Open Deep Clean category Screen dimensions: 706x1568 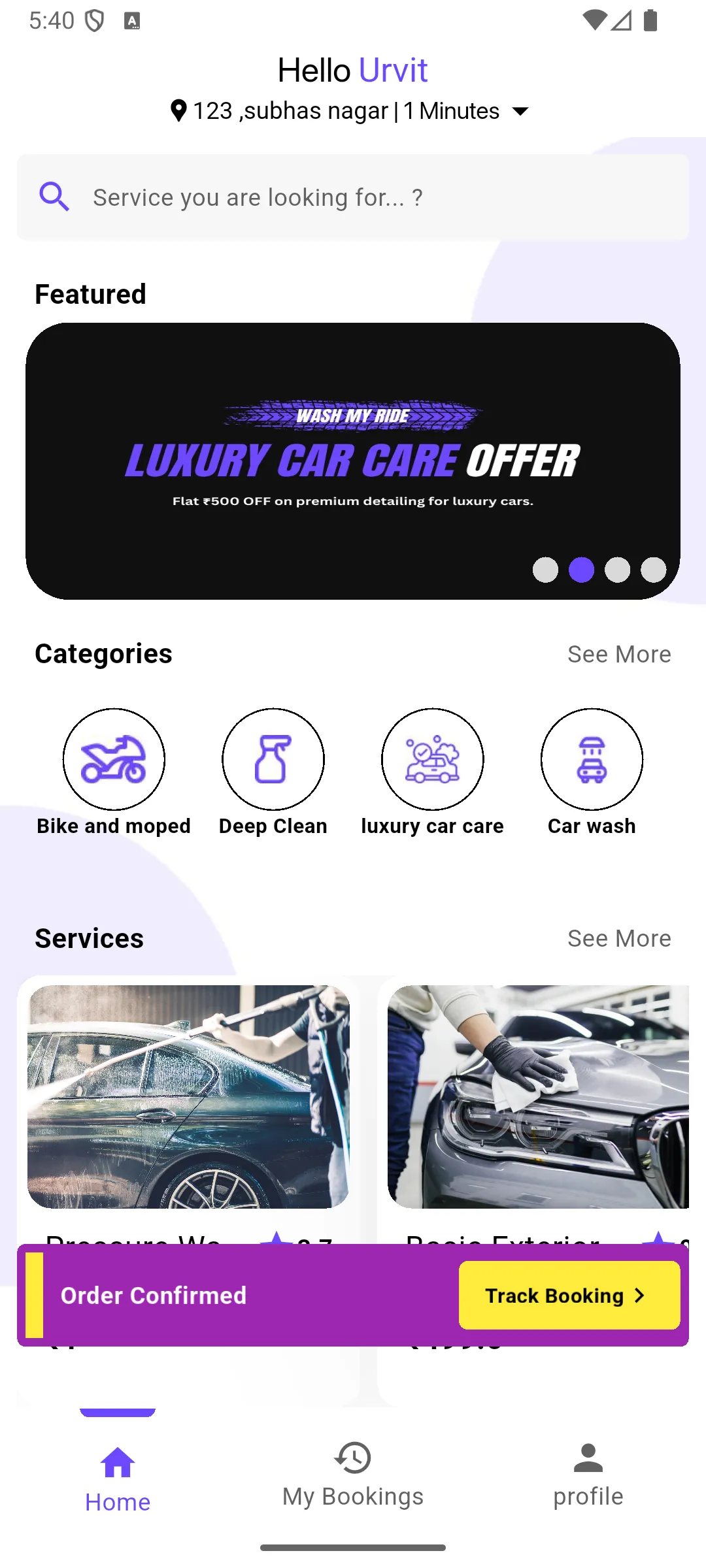point(273,760)
